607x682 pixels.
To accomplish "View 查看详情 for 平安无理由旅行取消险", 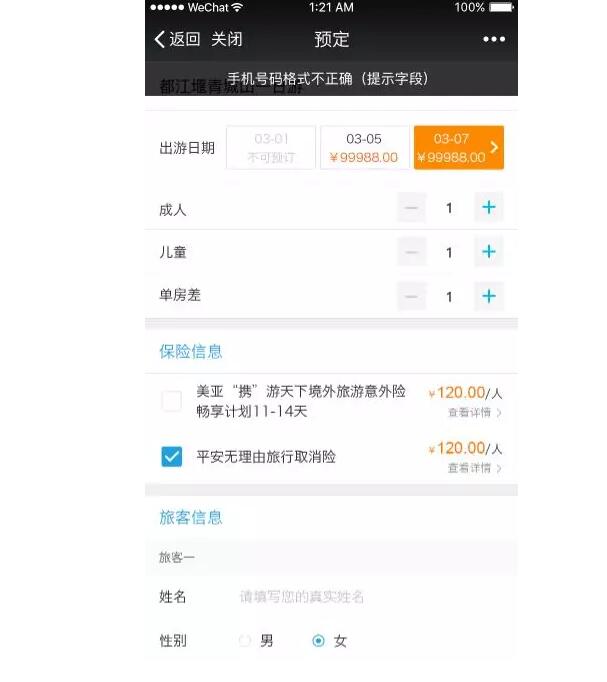I will [x=474, y=468].
